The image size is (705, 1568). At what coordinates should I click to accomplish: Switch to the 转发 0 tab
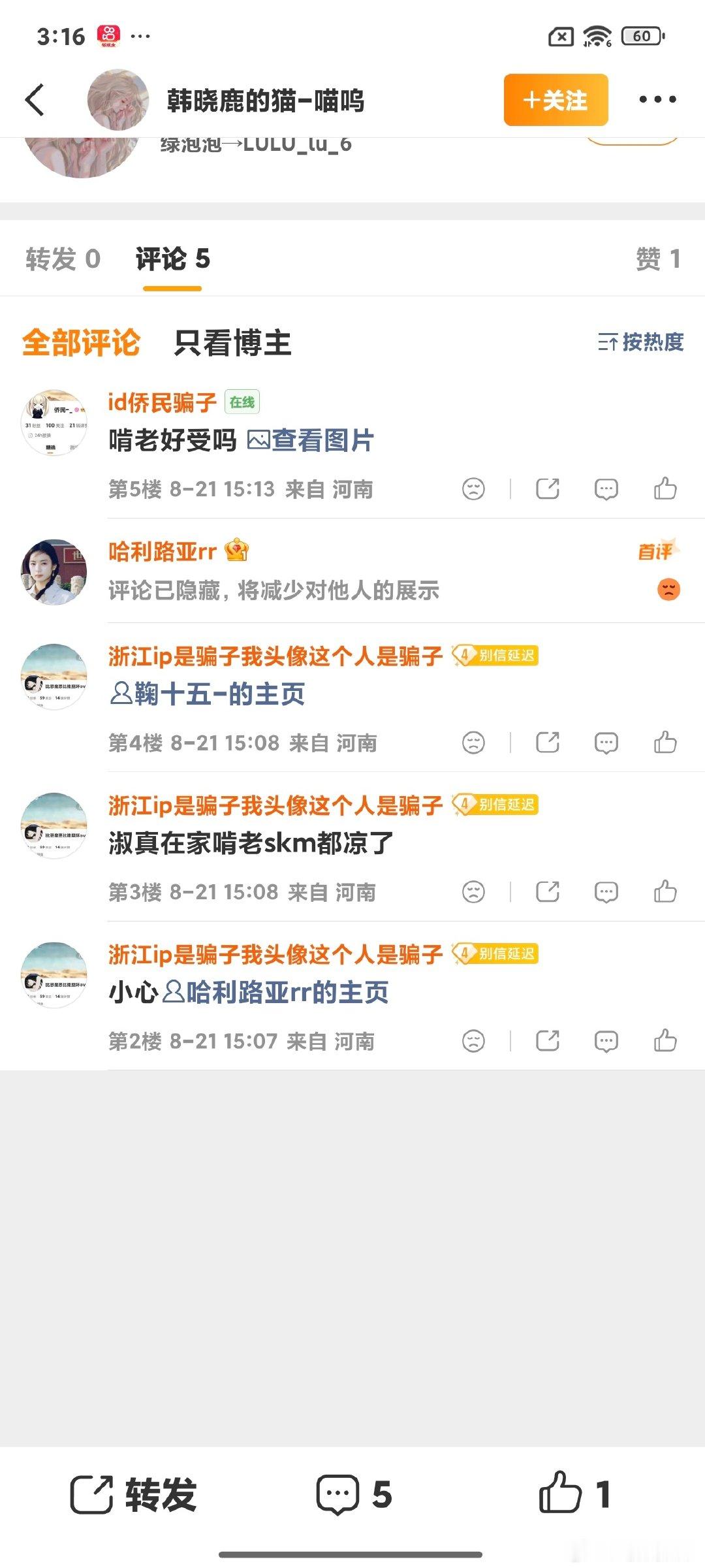(63, 259)
